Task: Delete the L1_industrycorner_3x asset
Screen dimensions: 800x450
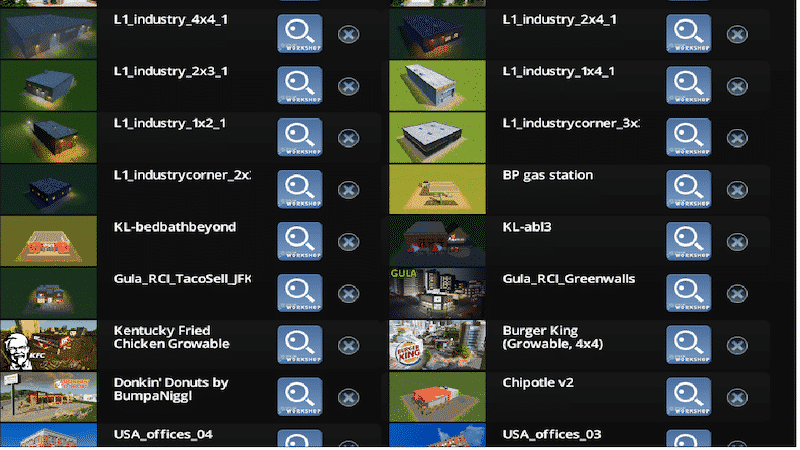Action: coord(736,138)
